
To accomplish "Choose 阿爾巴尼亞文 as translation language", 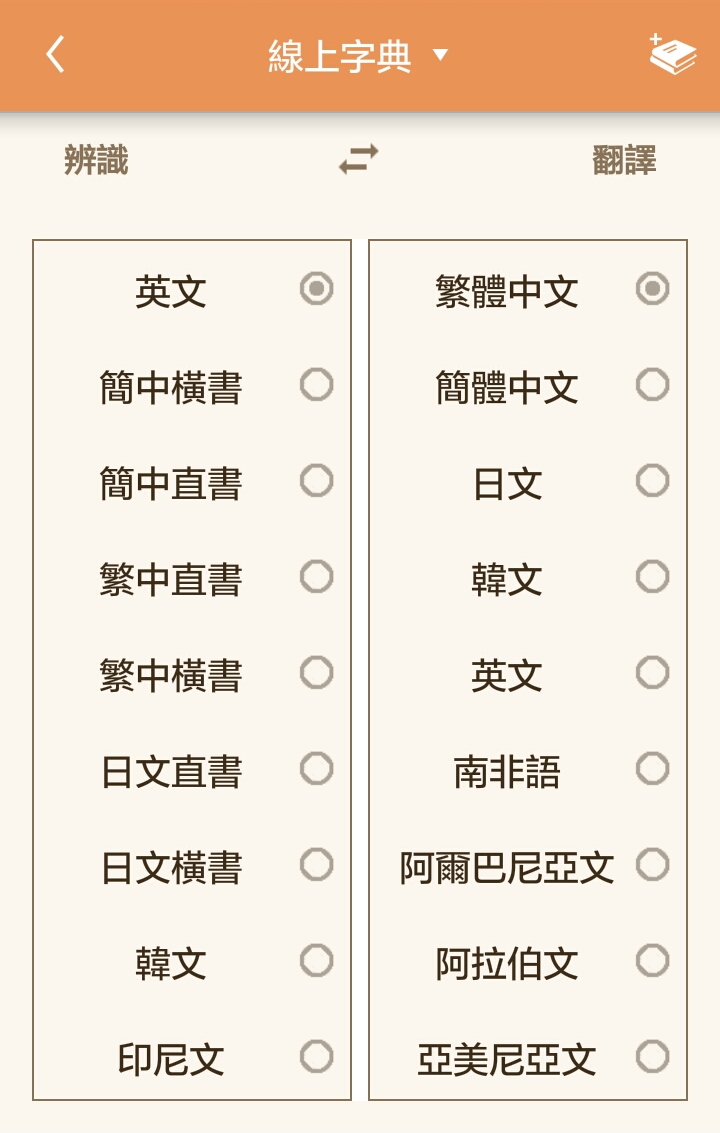I will (652, 865).
